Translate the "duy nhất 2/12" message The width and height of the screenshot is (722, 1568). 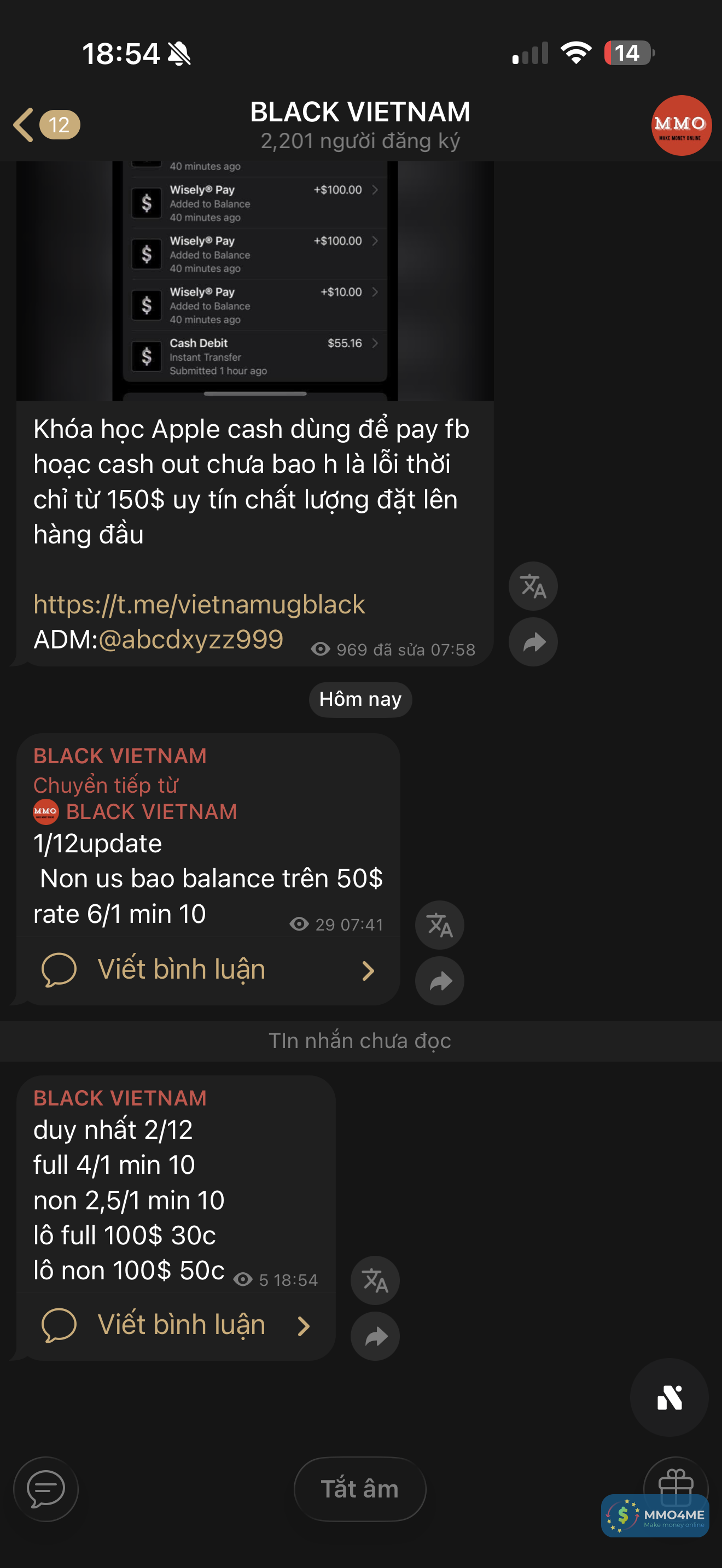point(375,1280)
